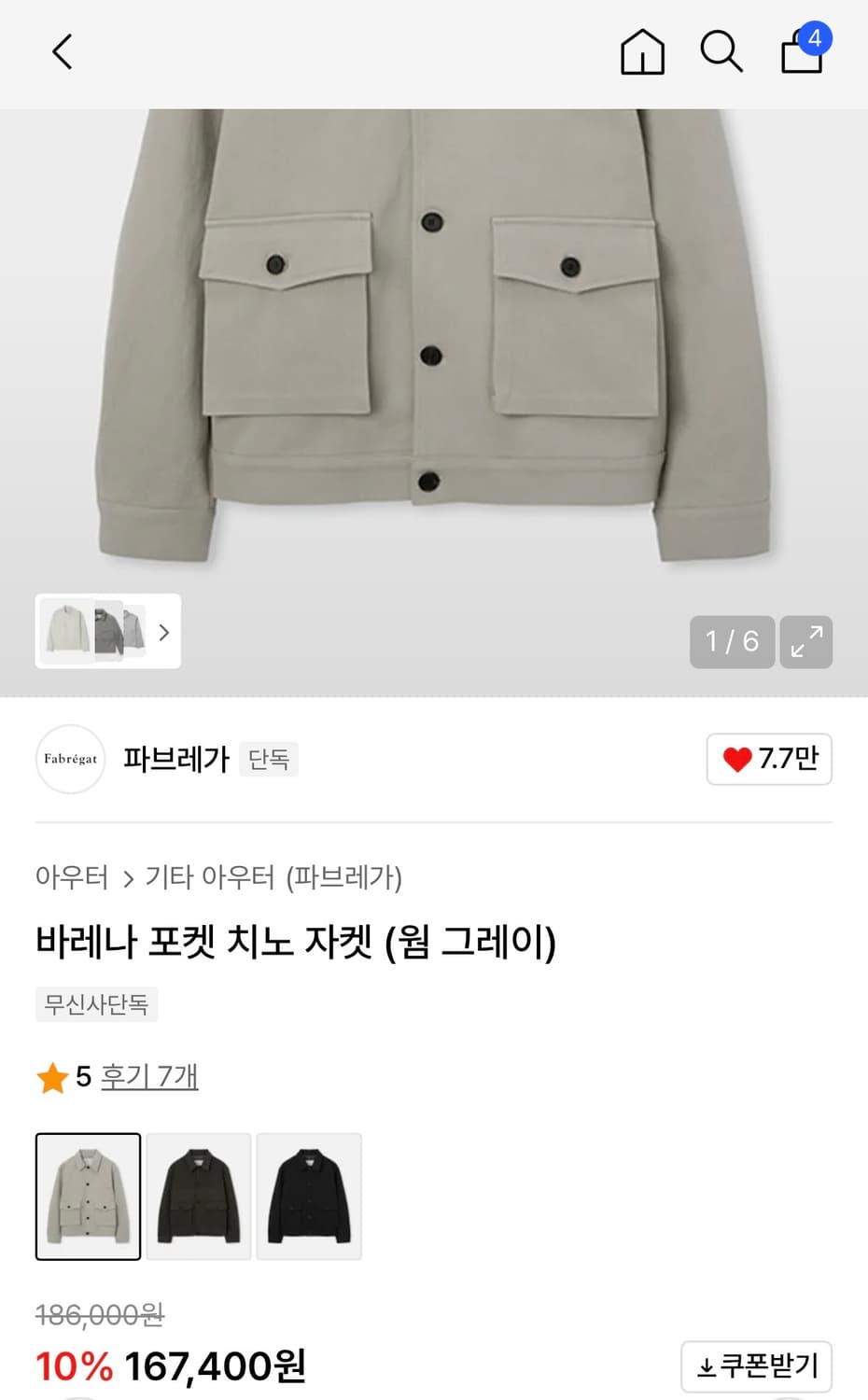Select the dark green jacket color option
This screenshot has width=868, height=1400.
(198, 1197)
